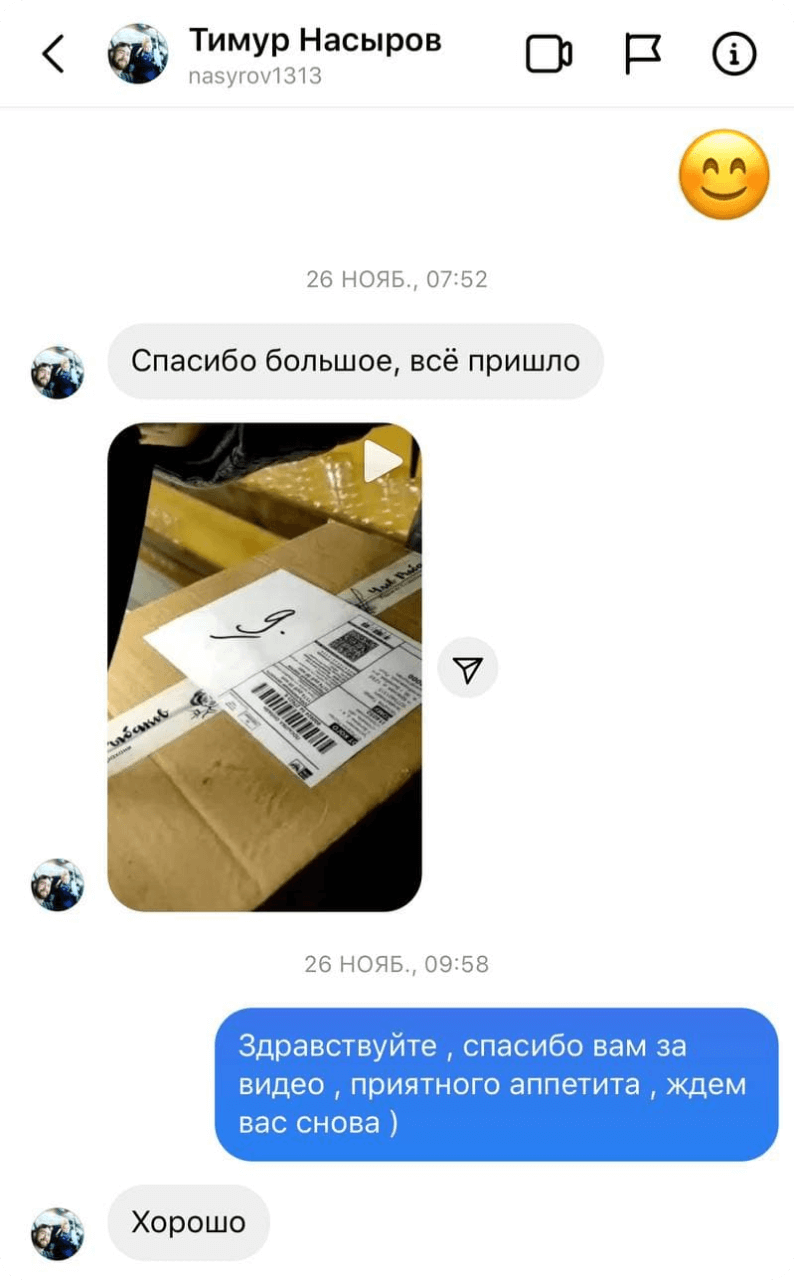Start a video call with Тимур Насыров
The width and height of the screenshot is (794, 1280).
point(549,55)
